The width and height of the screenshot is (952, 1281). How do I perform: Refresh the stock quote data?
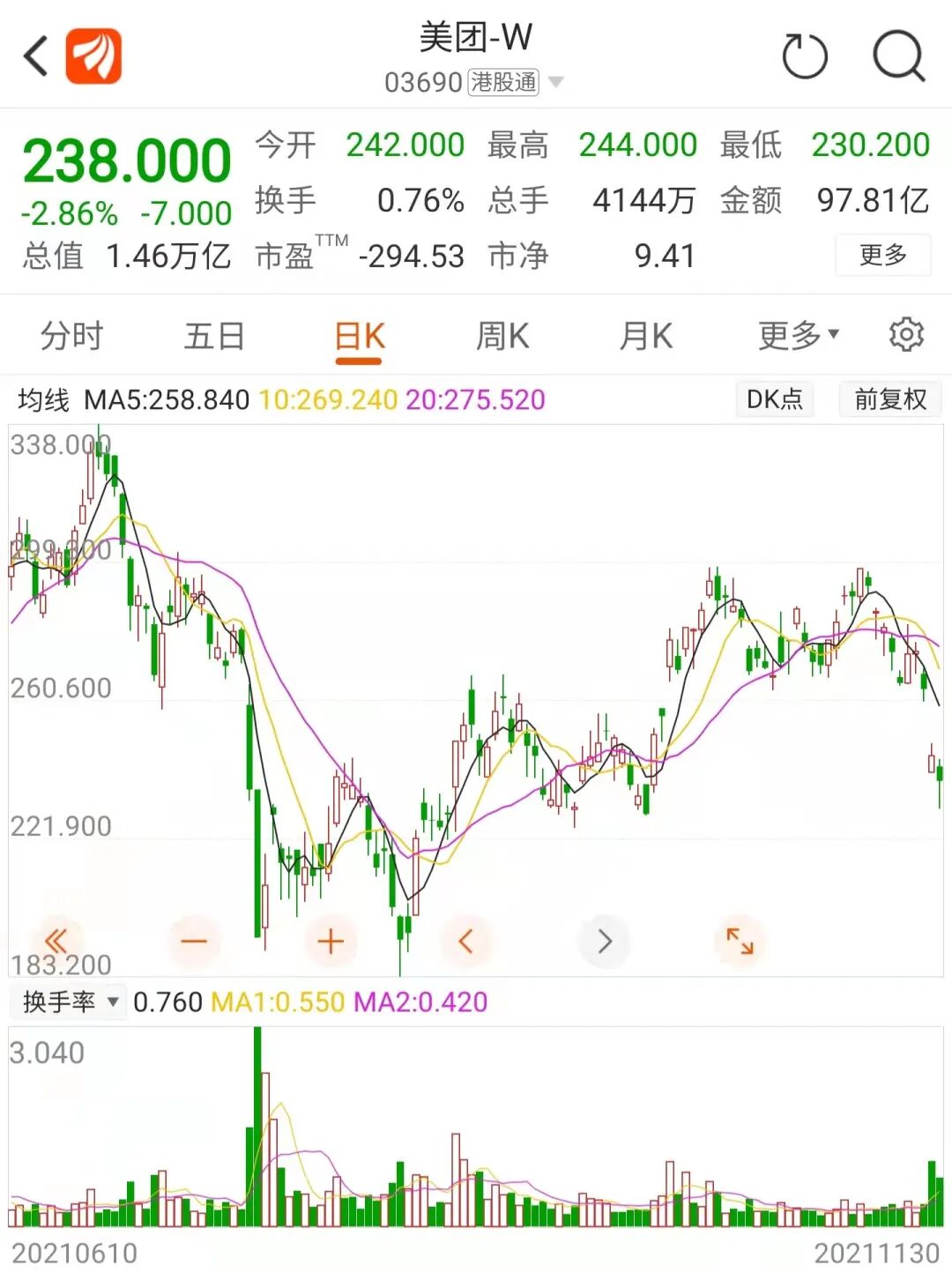click(805, 57)
